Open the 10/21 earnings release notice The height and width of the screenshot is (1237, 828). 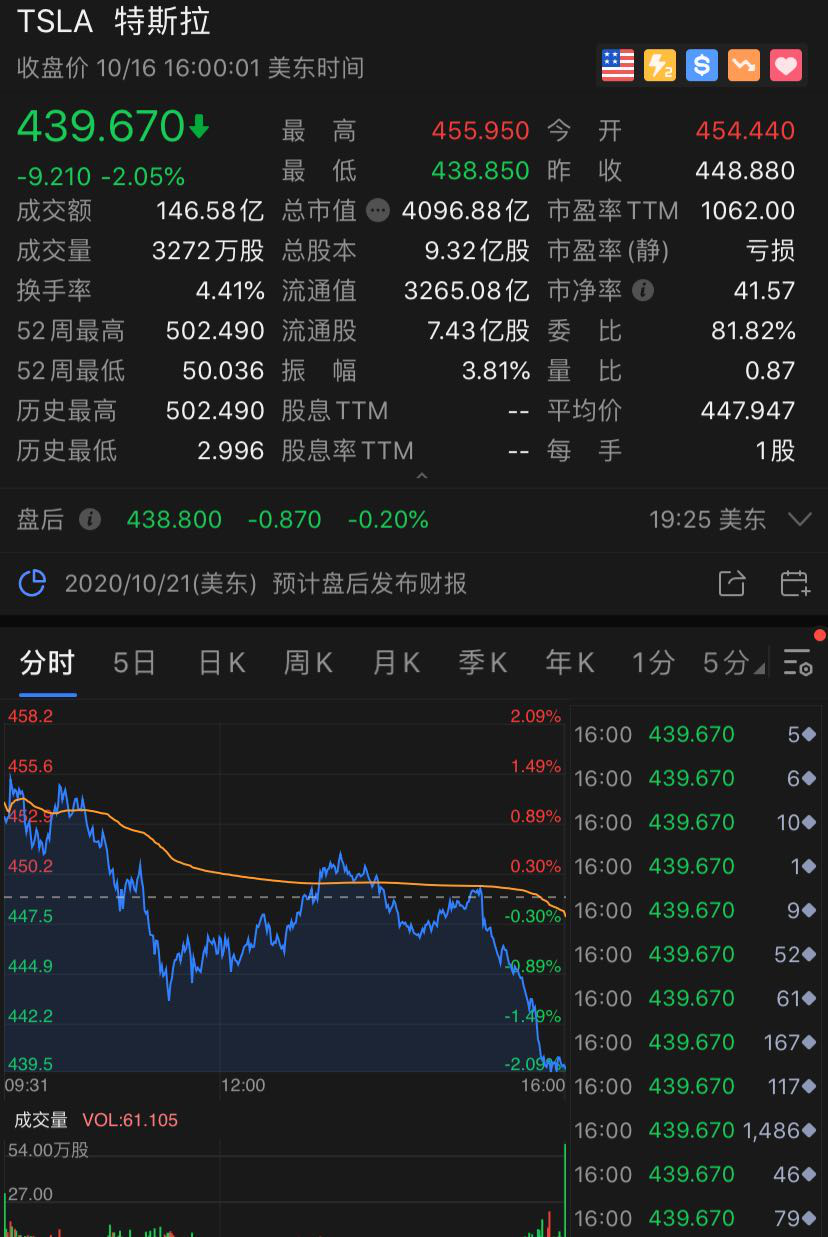pos(265,583)
